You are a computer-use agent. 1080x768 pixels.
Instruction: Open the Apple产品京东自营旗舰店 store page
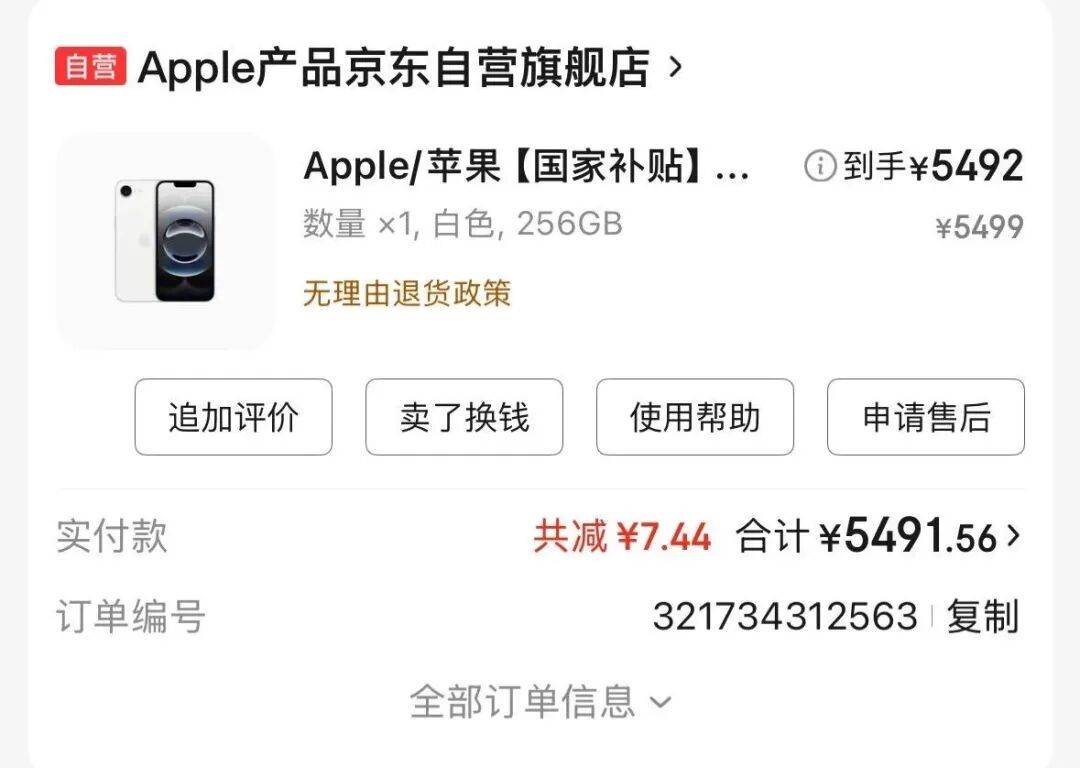(x=395, y=68)
